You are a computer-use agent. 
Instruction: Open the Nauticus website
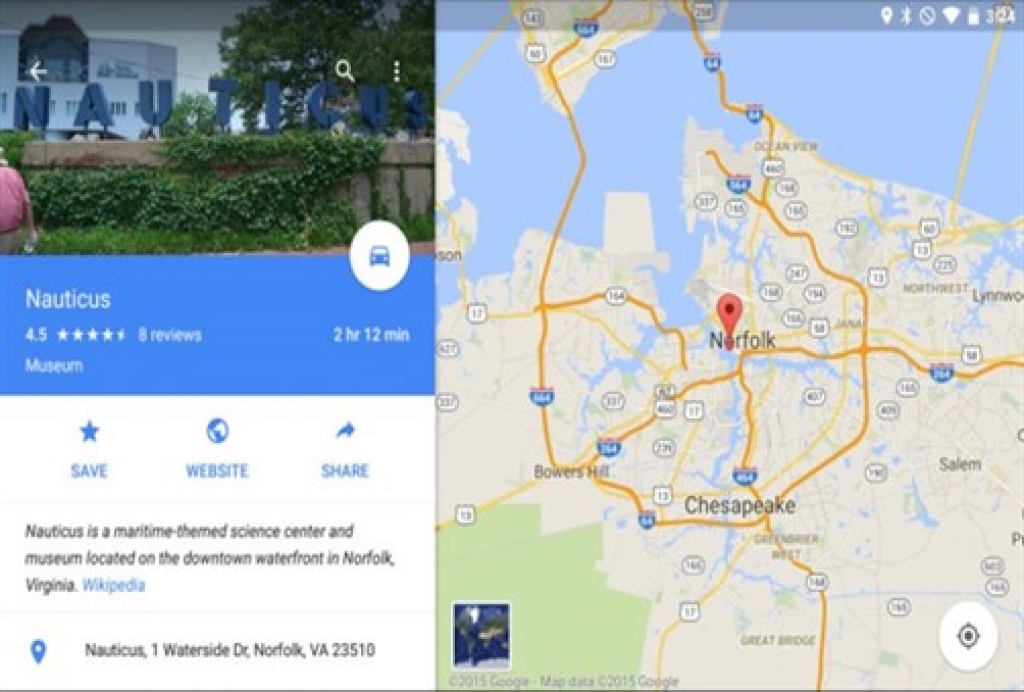217,449
